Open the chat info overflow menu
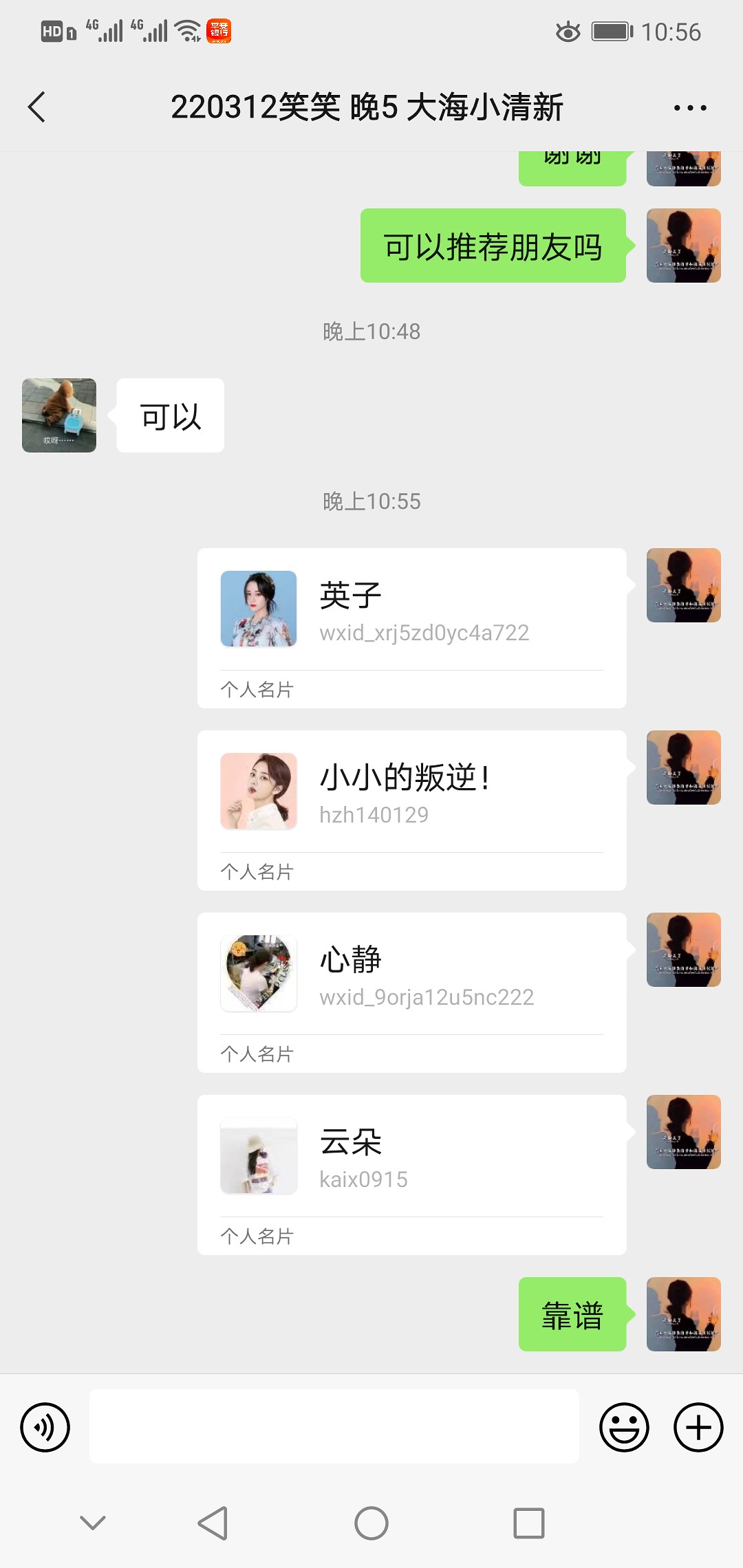The image size is (743, 1568). 690,108
